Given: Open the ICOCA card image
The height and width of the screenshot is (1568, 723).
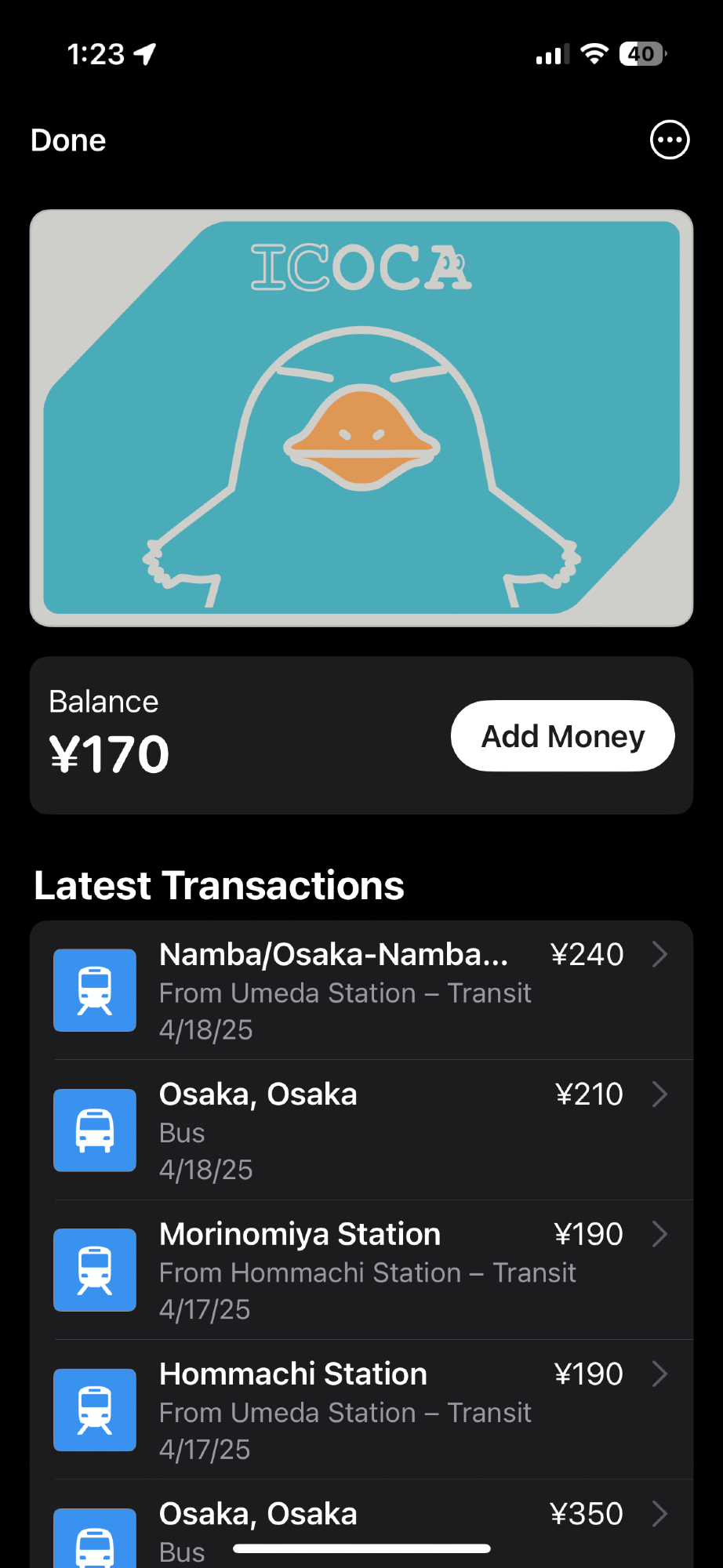Looking at the screenshot, I should coord(361,418).
